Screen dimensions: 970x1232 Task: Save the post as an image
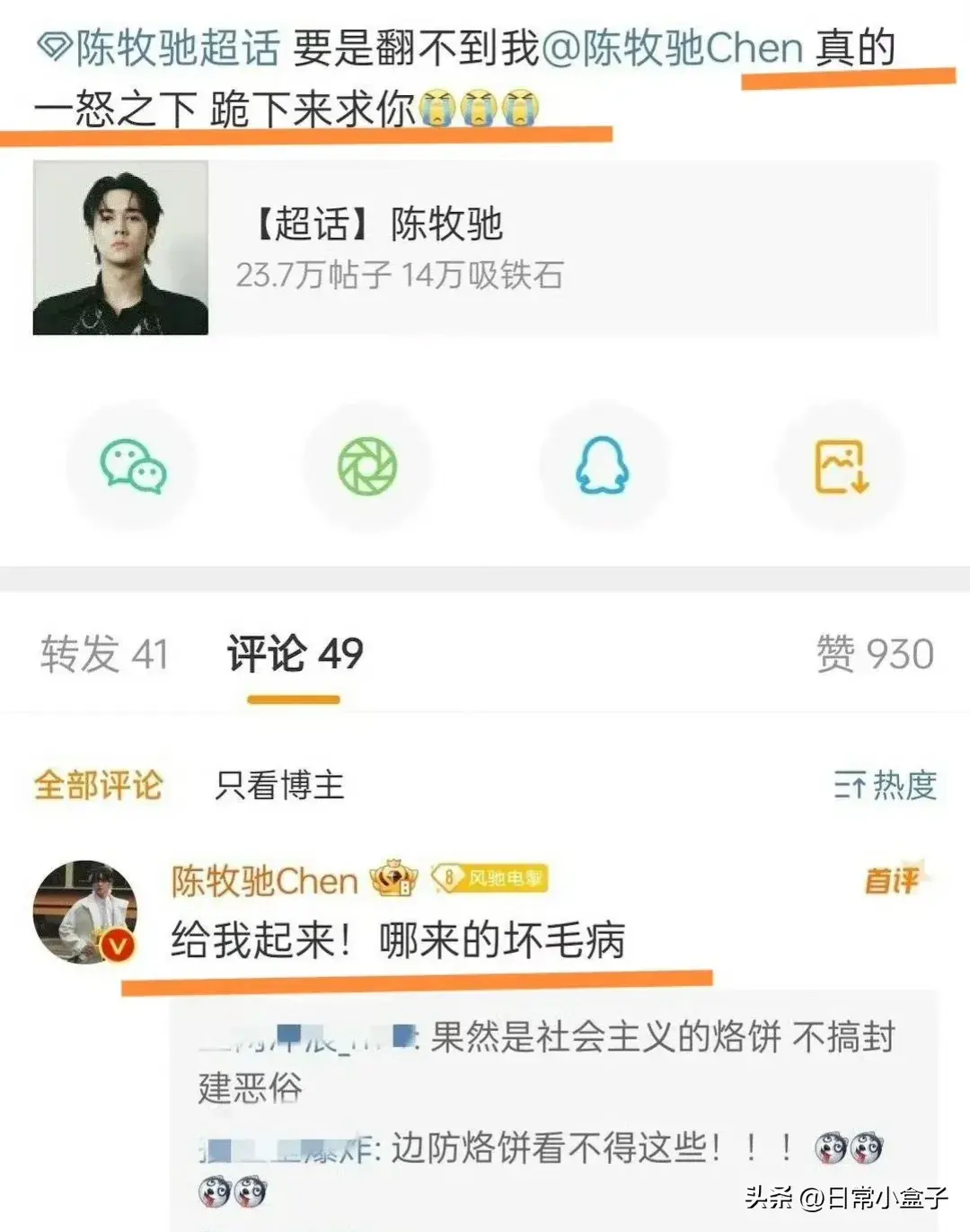click(x=841, y=466)
